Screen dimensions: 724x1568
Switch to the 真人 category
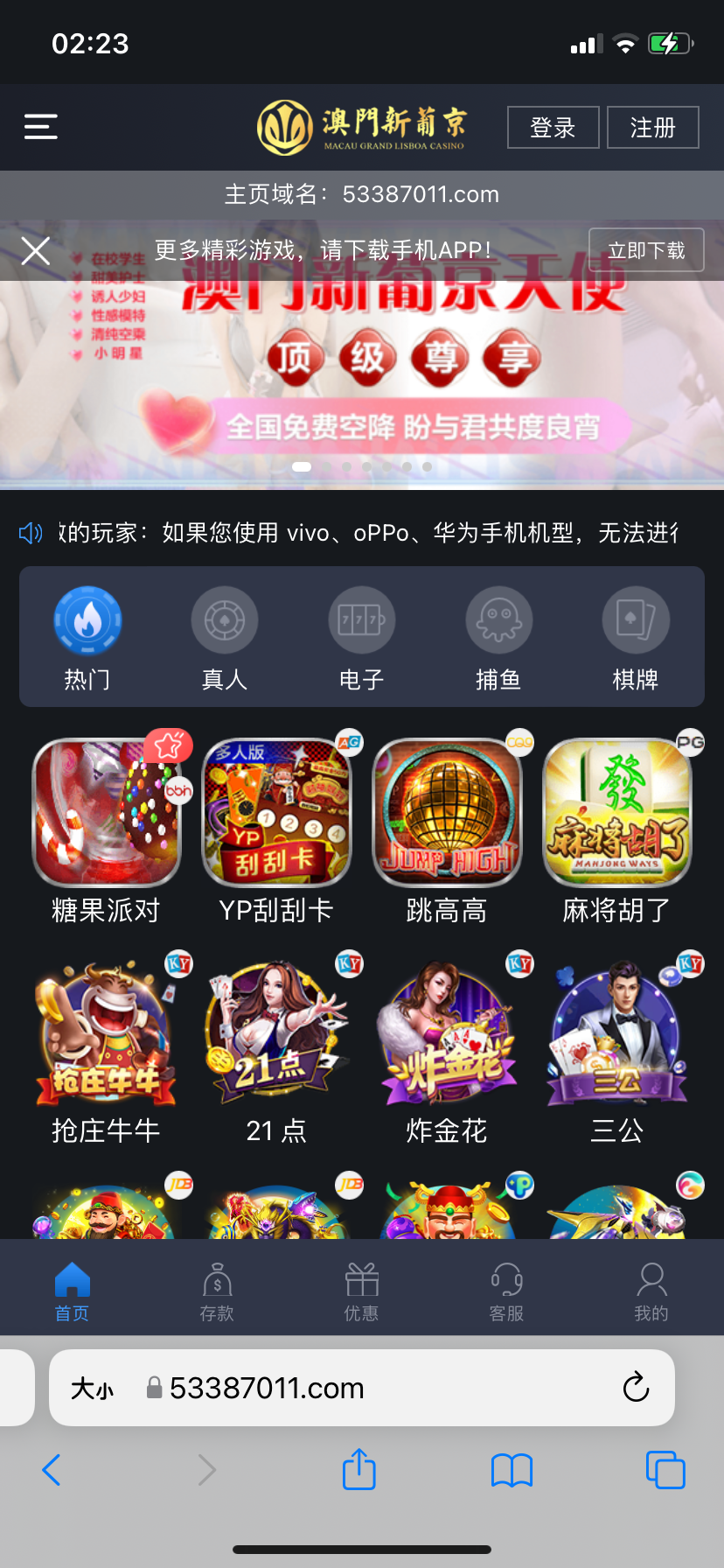coord(225,637)
